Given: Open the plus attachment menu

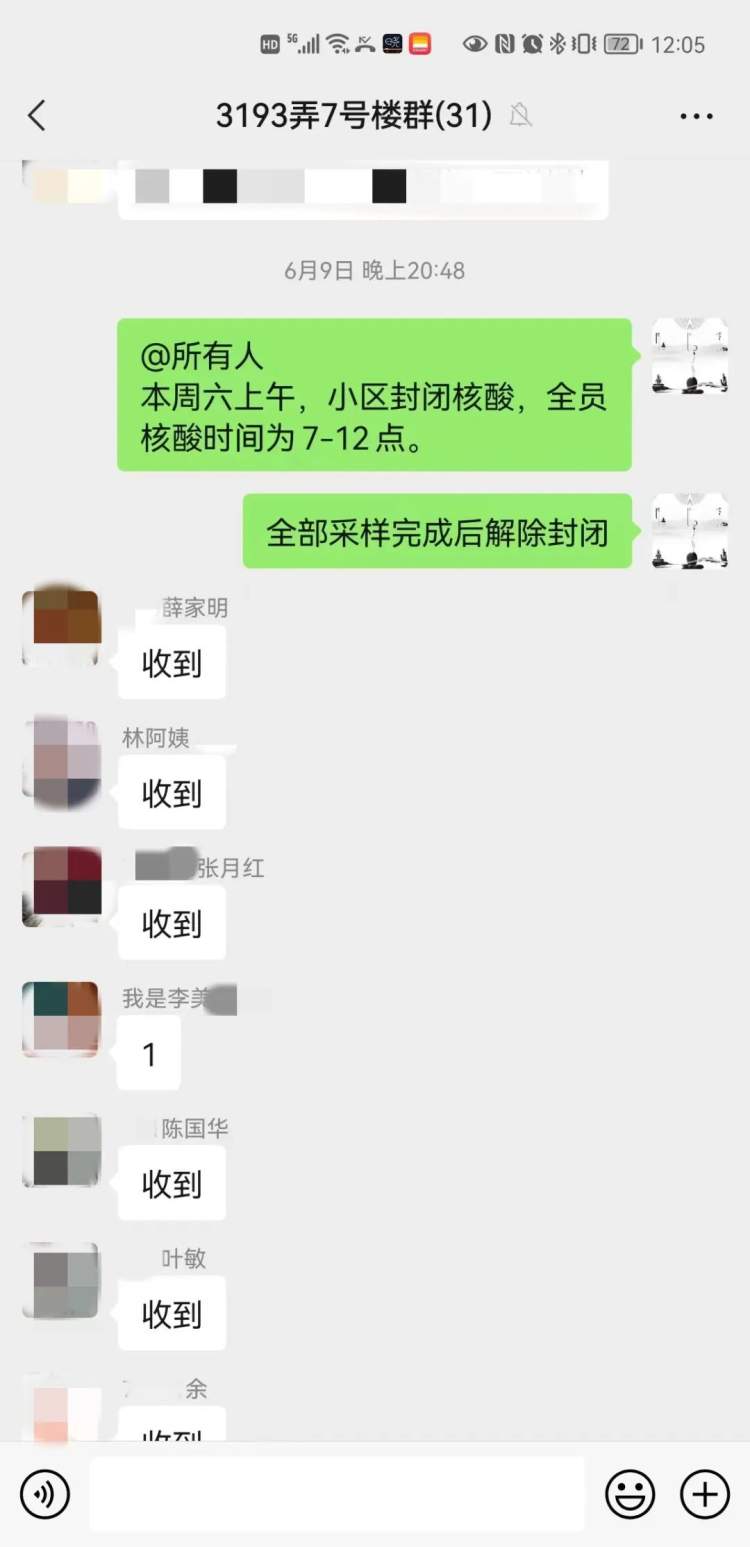Looking at the screenshot, I should [705, 1494].
